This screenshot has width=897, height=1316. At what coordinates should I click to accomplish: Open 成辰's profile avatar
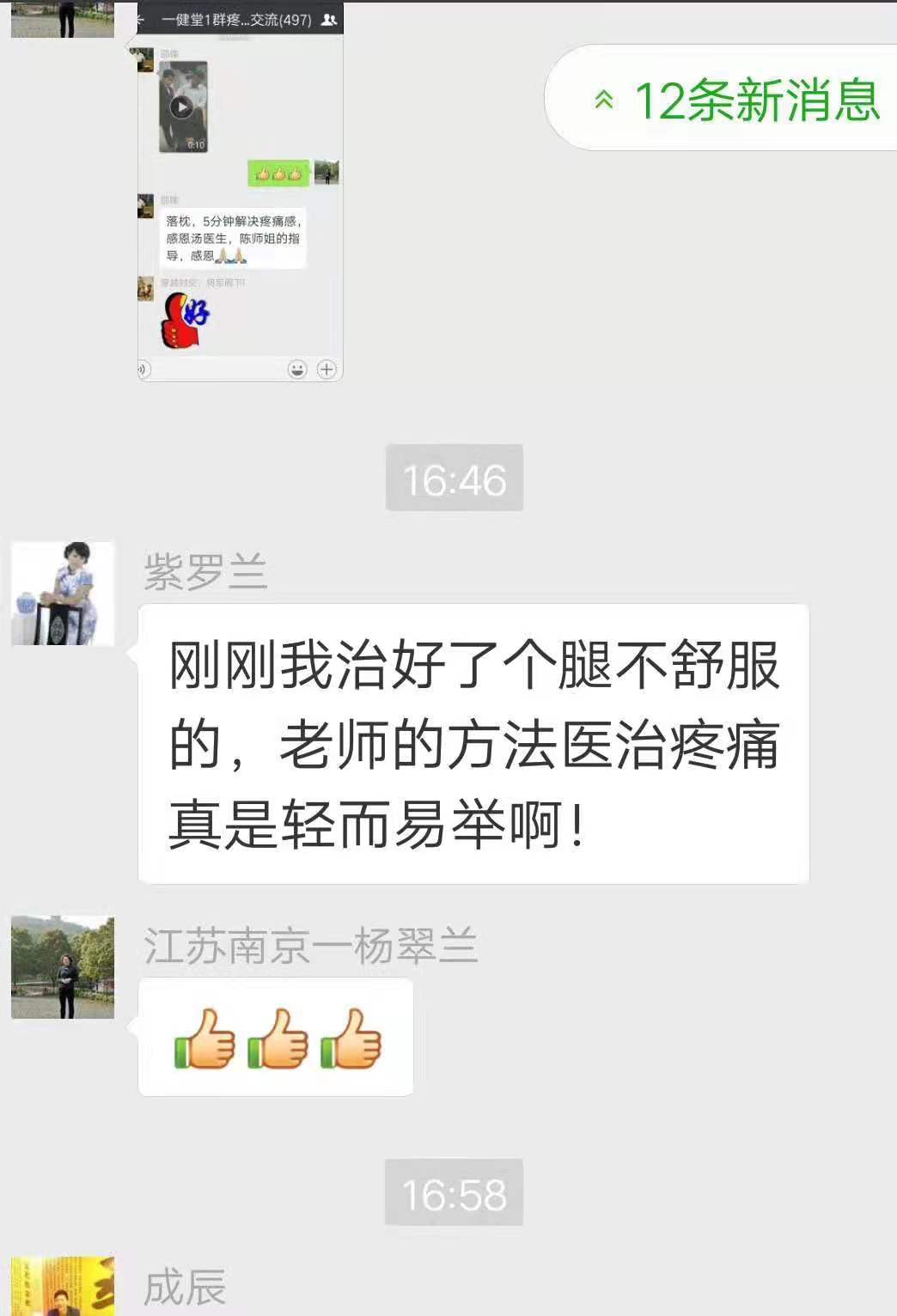pyautogui.click(x=63, y=1287)
